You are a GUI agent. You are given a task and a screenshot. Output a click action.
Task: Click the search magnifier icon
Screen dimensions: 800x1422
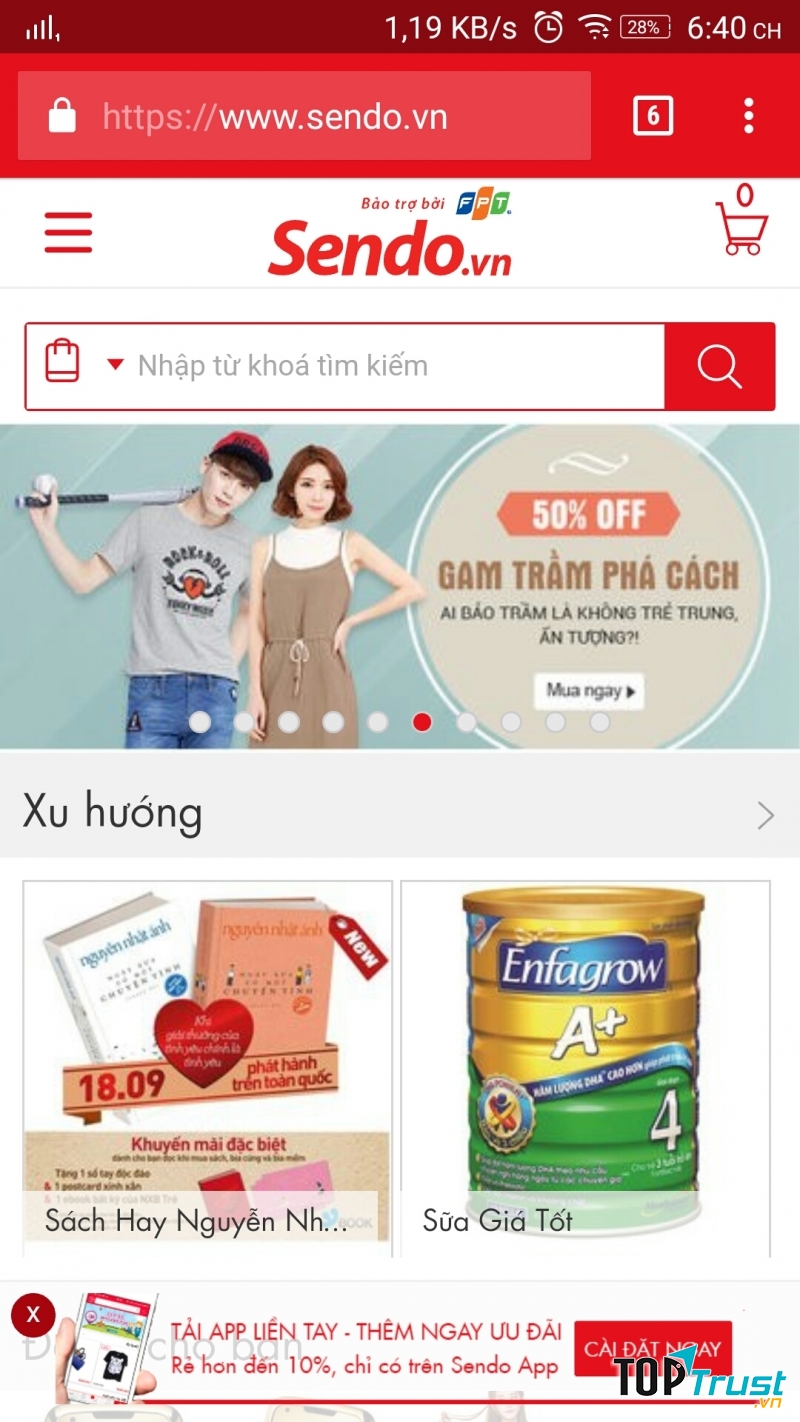coord(719,366)
